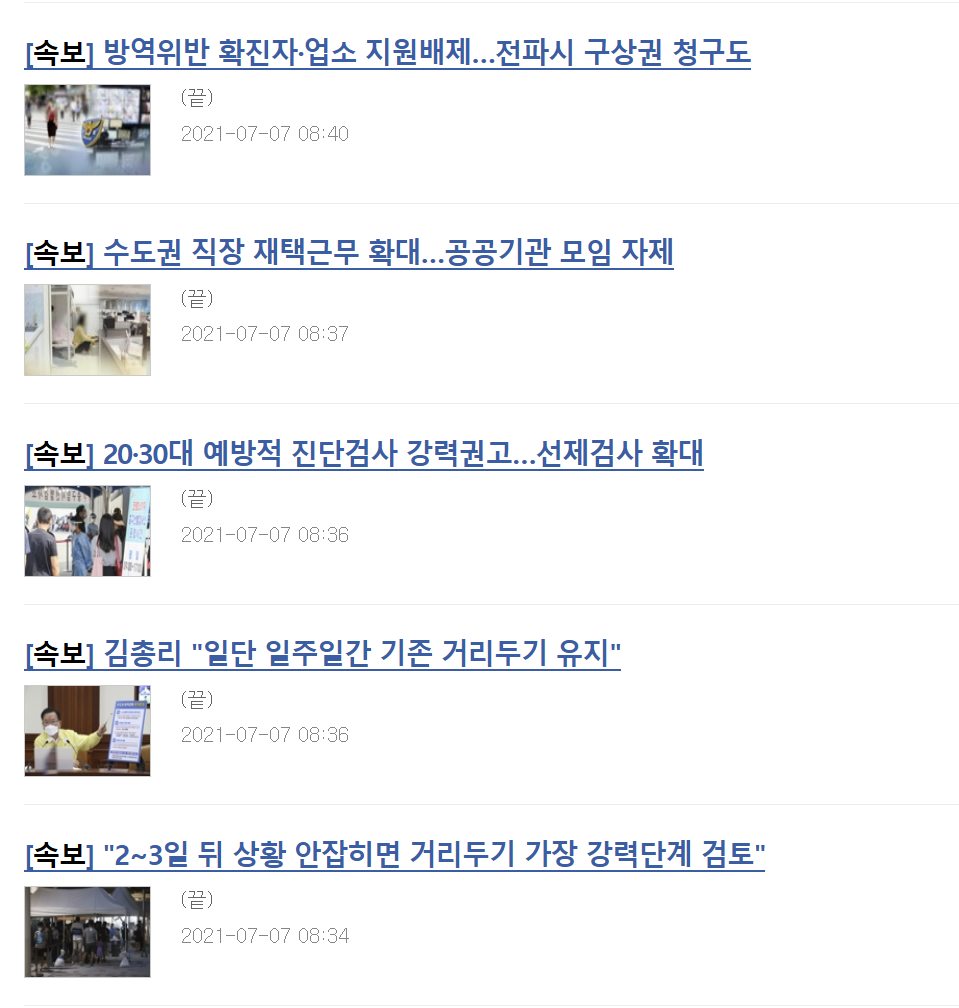Open headline 김총리 일주일간 기존 거리두기 유지

(322, 655)
